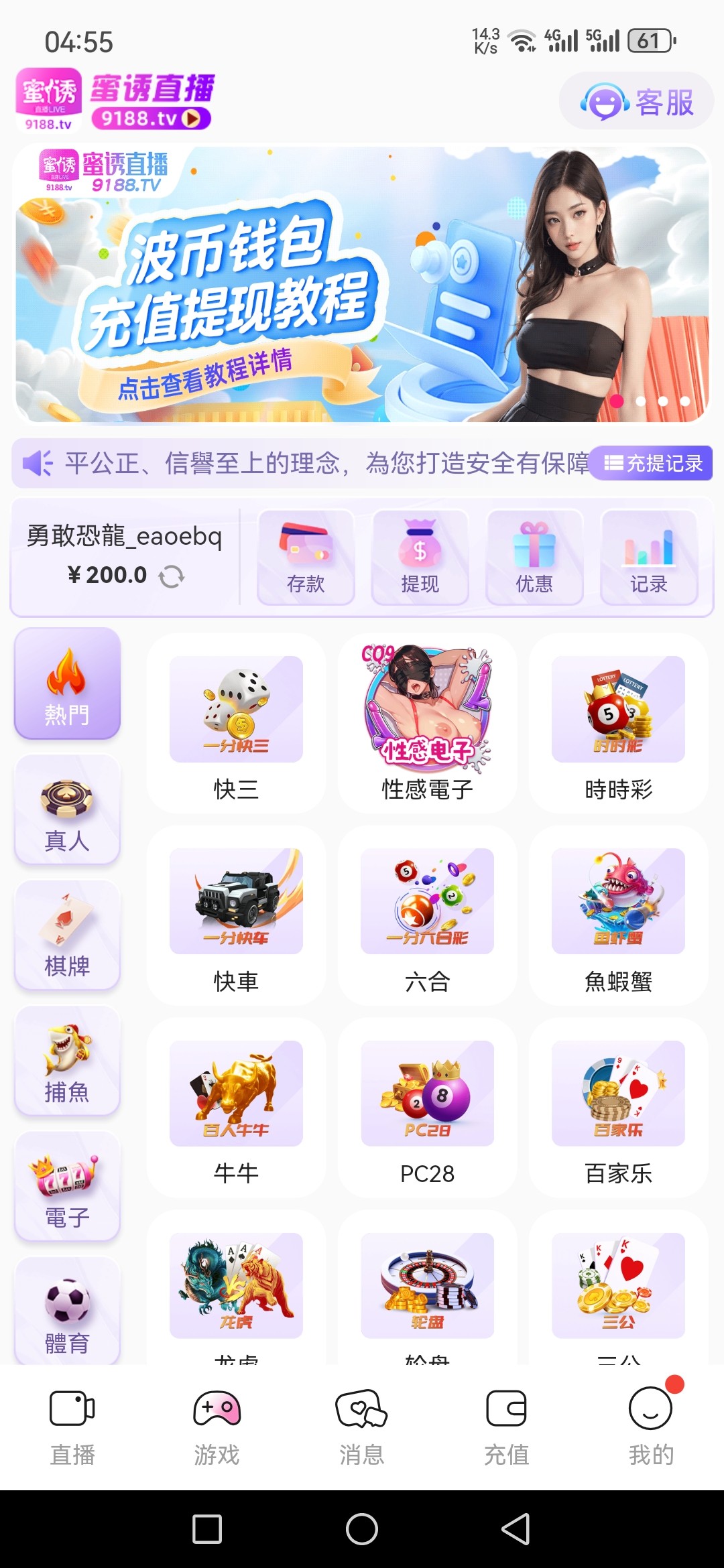View 优惠 promotions

point(534,558)
